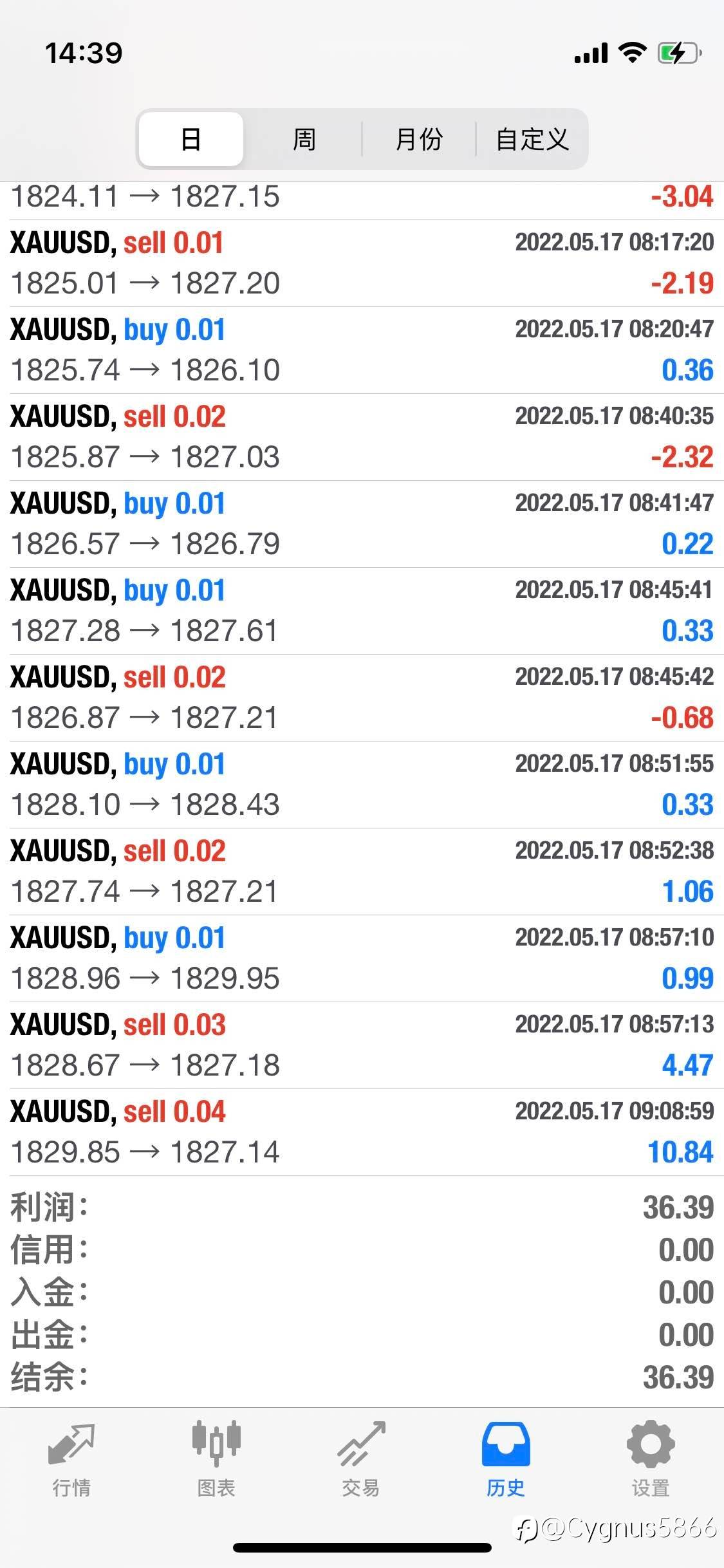724x1568 pixels.
Task: Open the sell 0.02 trade at 08:40:35
Action: 362,437
